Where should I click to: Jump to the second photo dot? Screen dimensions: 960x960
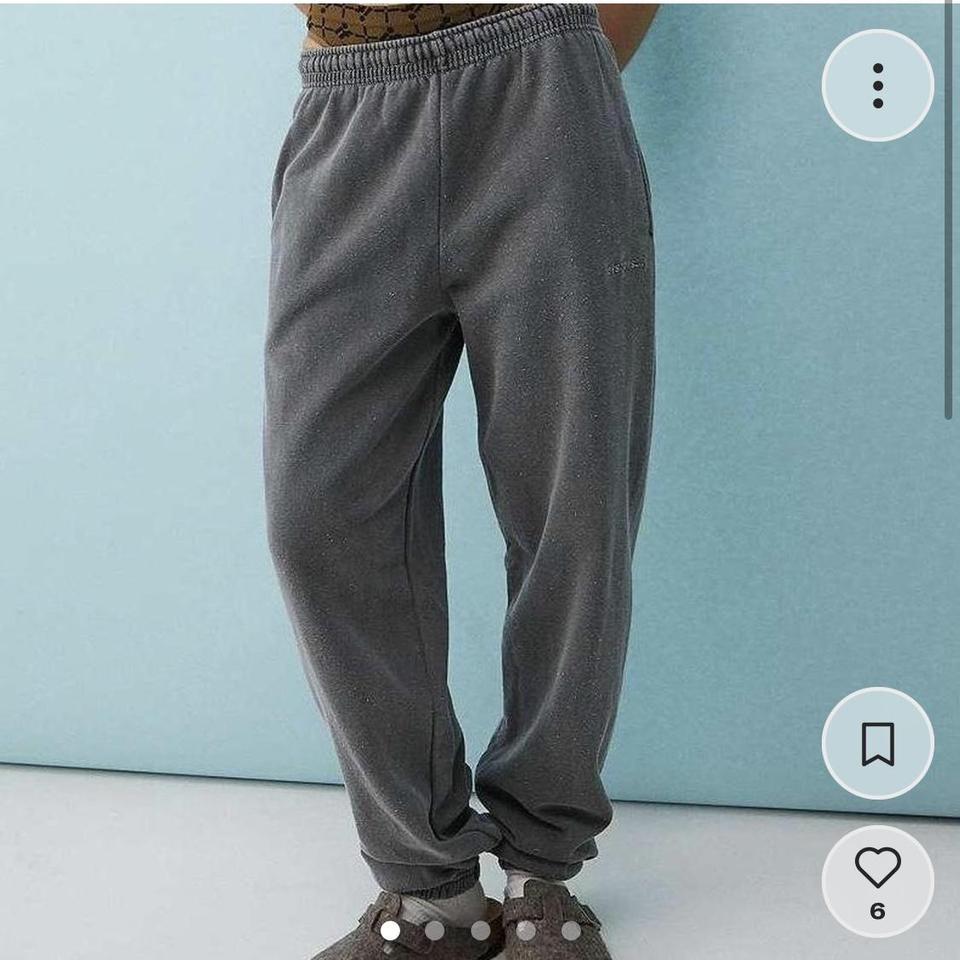[435, 931]
